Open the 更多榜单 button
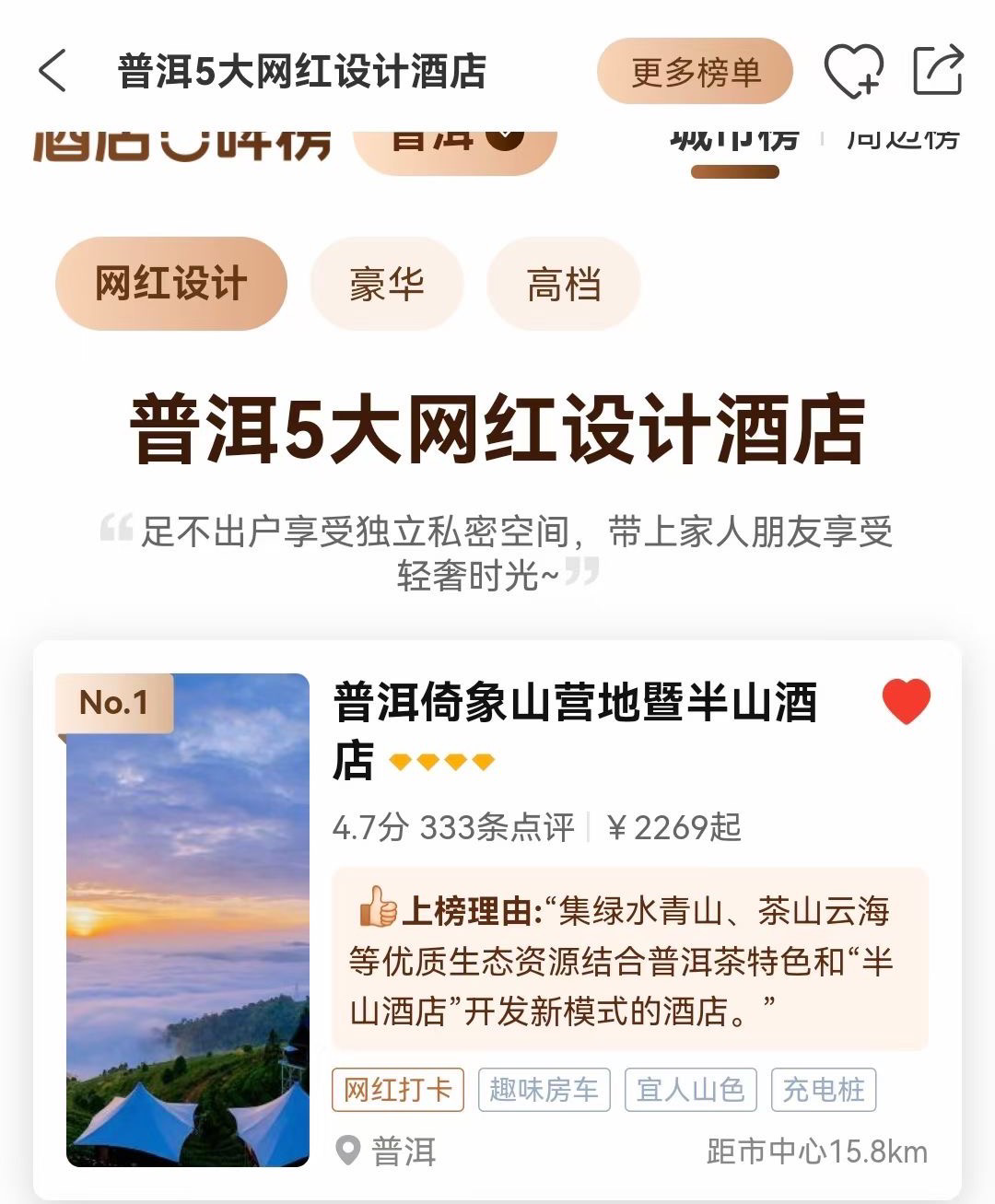The image size is (995, 1204). pyautogui.click(x=696, y=71)
